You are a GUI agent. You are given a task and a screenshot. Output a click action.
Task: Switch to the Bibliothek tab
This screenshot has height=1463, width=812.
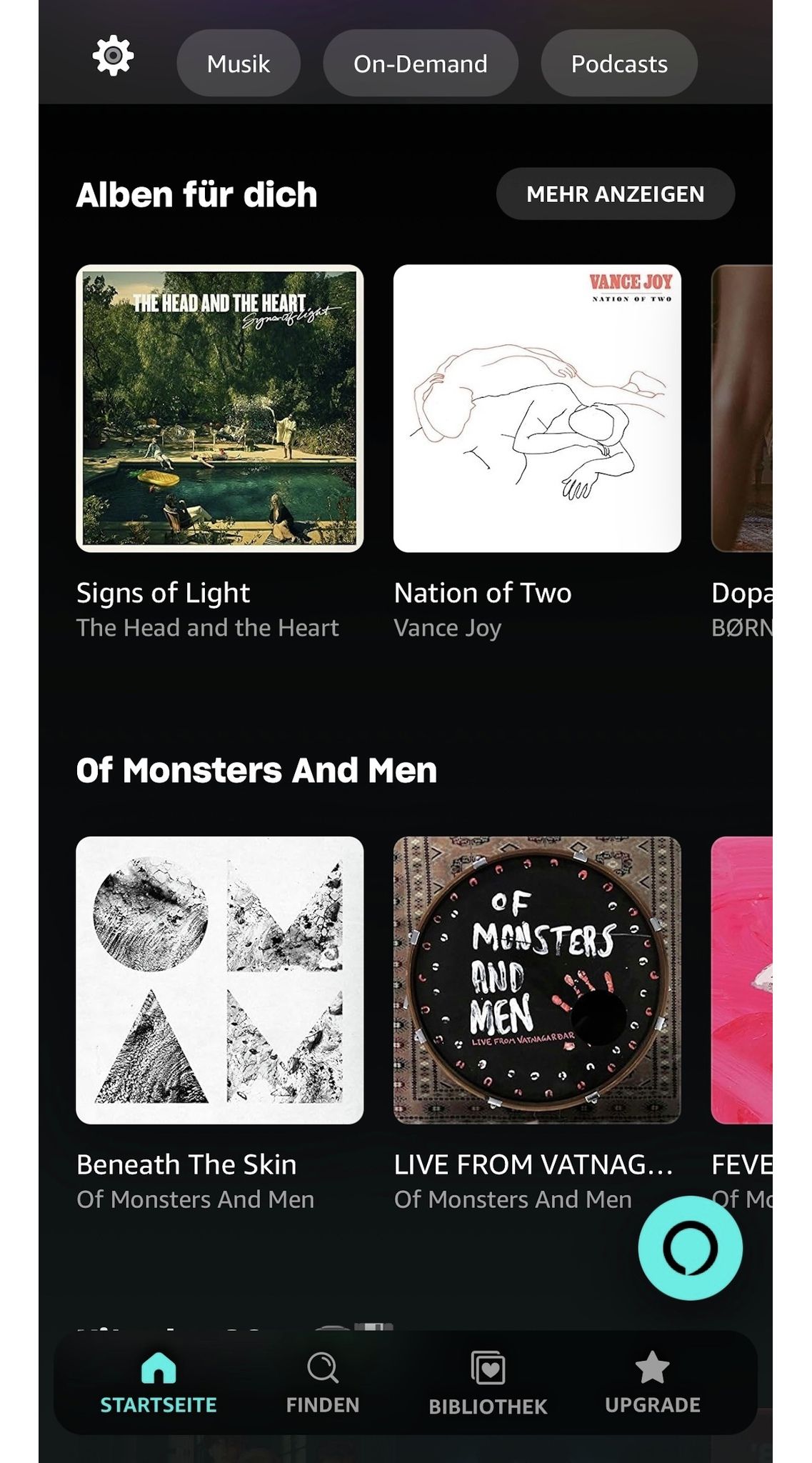(488, 1383)
